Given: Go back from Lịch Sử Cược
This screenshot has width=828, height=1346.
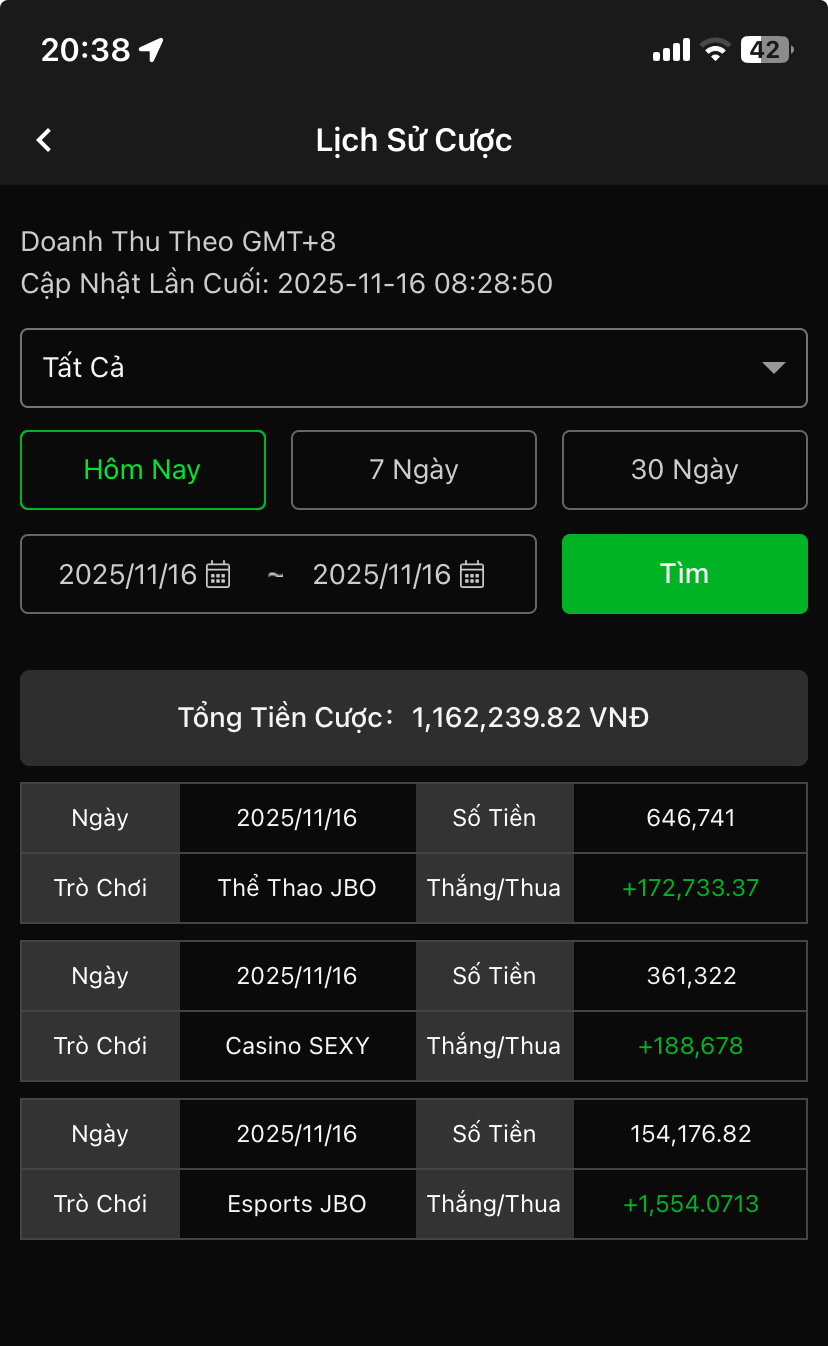Looking at the screenshot, I should coord(44,140).
